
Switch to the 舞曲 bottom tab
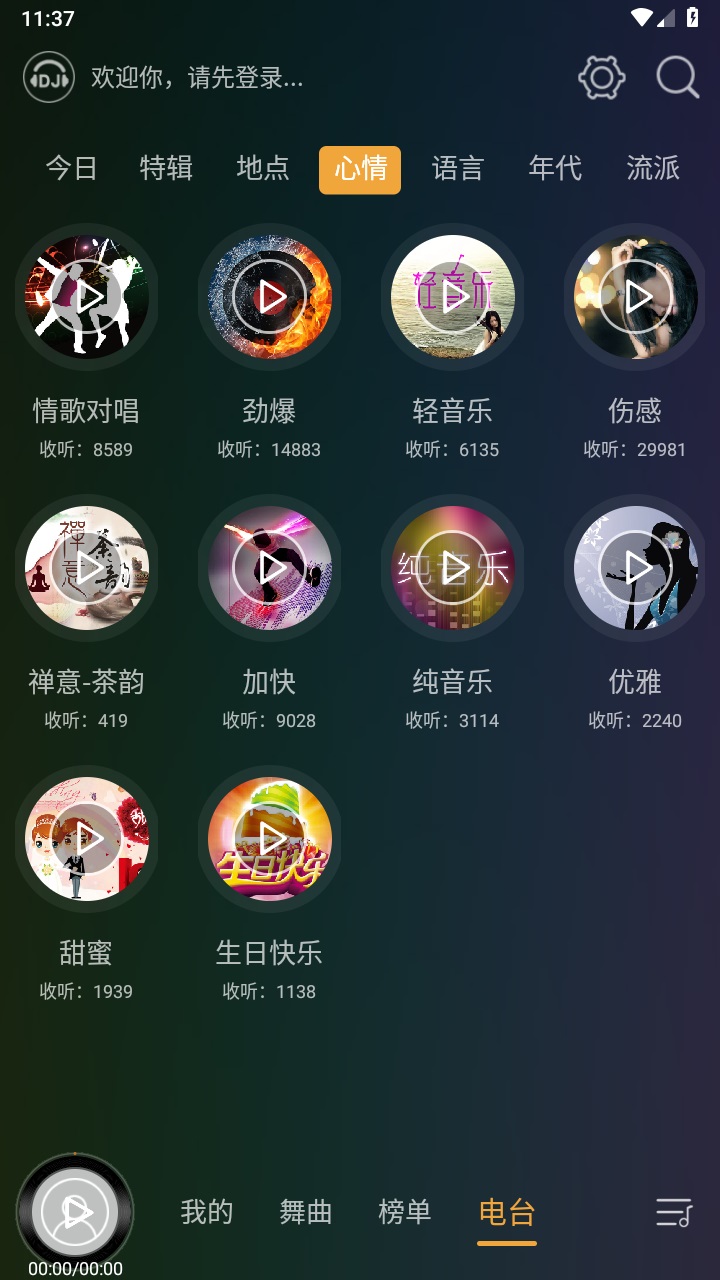(306, 1212)
